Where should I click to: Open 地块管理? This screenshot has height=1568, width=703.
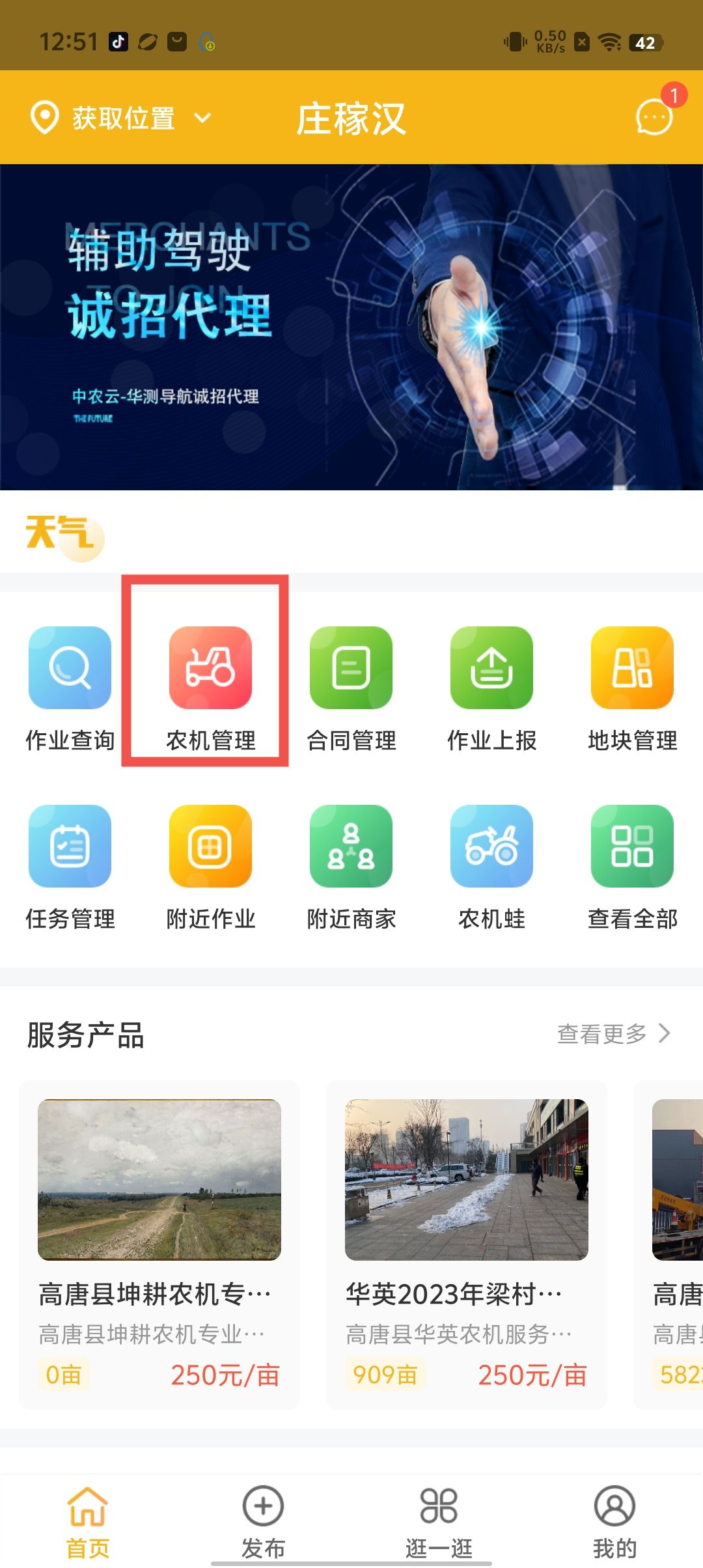(x=632, y=687)
